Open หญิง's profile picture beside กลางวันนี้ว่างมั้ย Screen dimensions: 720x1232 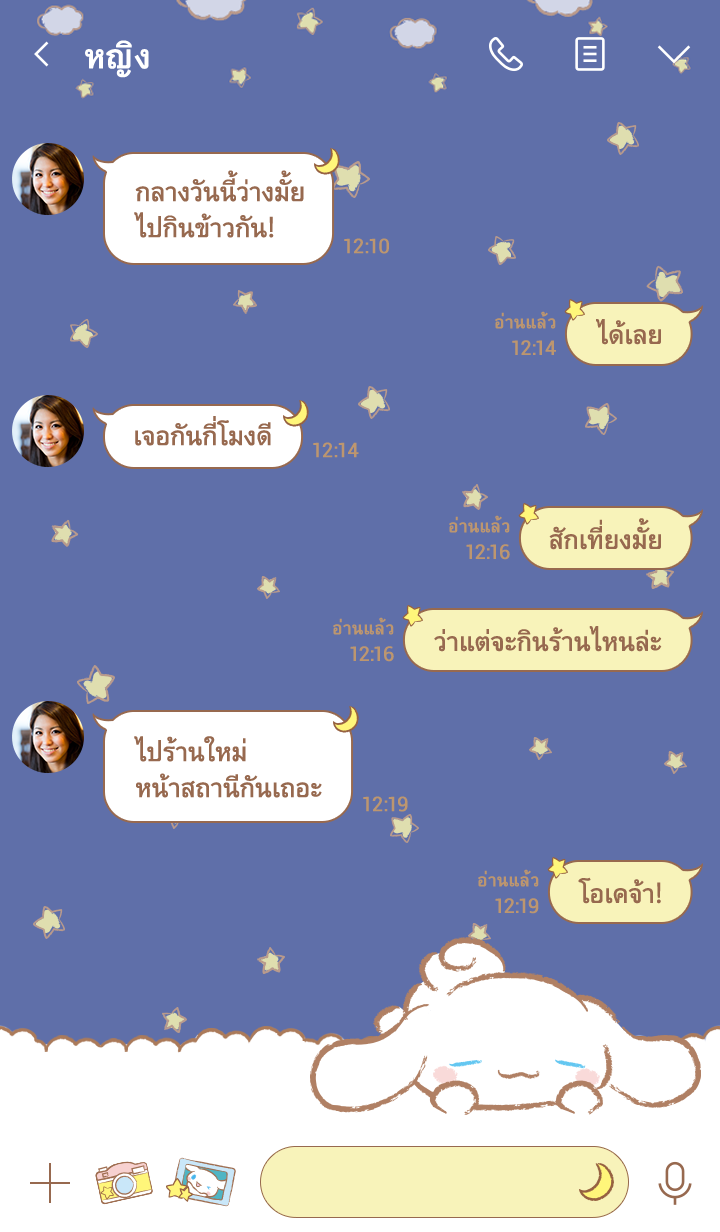click(48, 179)
